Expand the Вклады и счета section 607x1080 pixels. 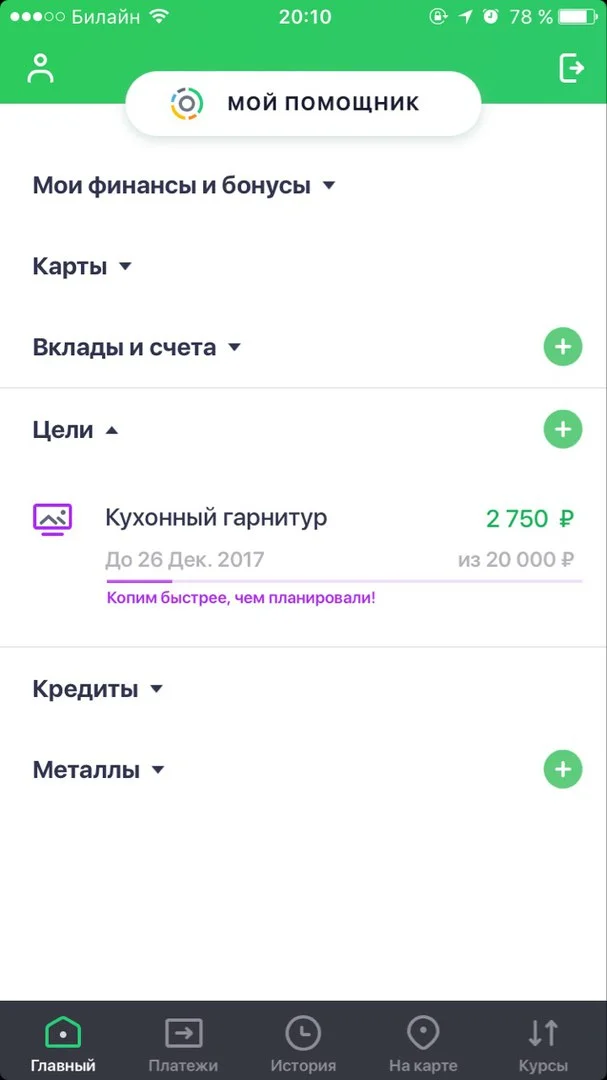click(137, 348)
